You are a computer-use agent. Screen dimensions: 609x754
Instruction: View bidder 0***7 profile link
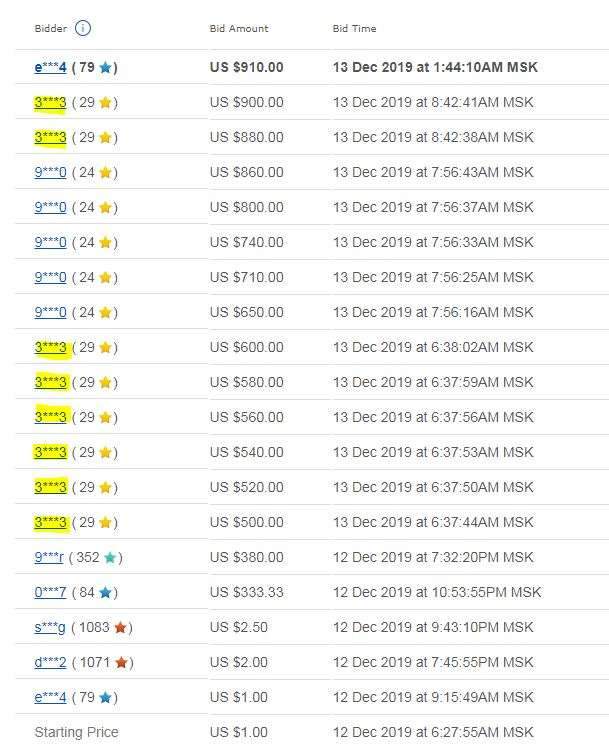point(50,592)
